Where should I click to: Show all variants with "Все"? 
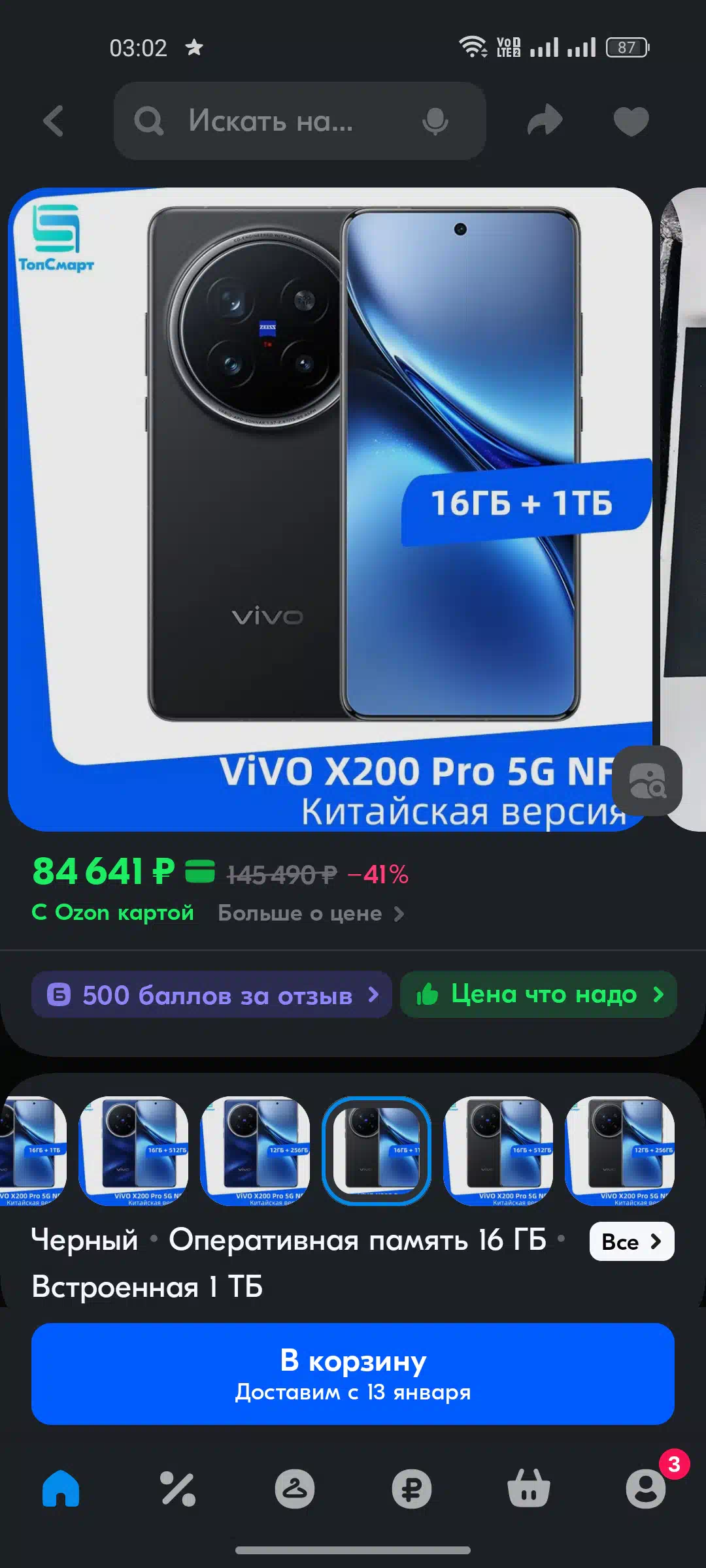(x=632, y=1241)
